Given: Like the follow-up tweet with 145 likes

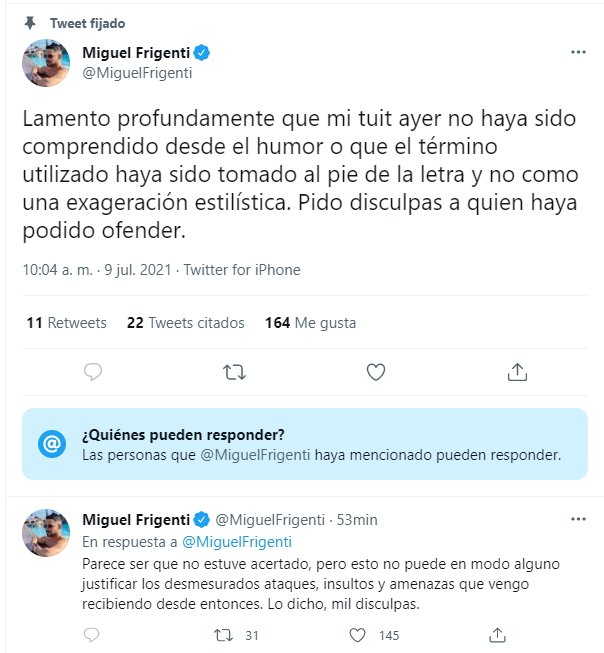Looking at the screenshot, I should (x=359, y=635).
